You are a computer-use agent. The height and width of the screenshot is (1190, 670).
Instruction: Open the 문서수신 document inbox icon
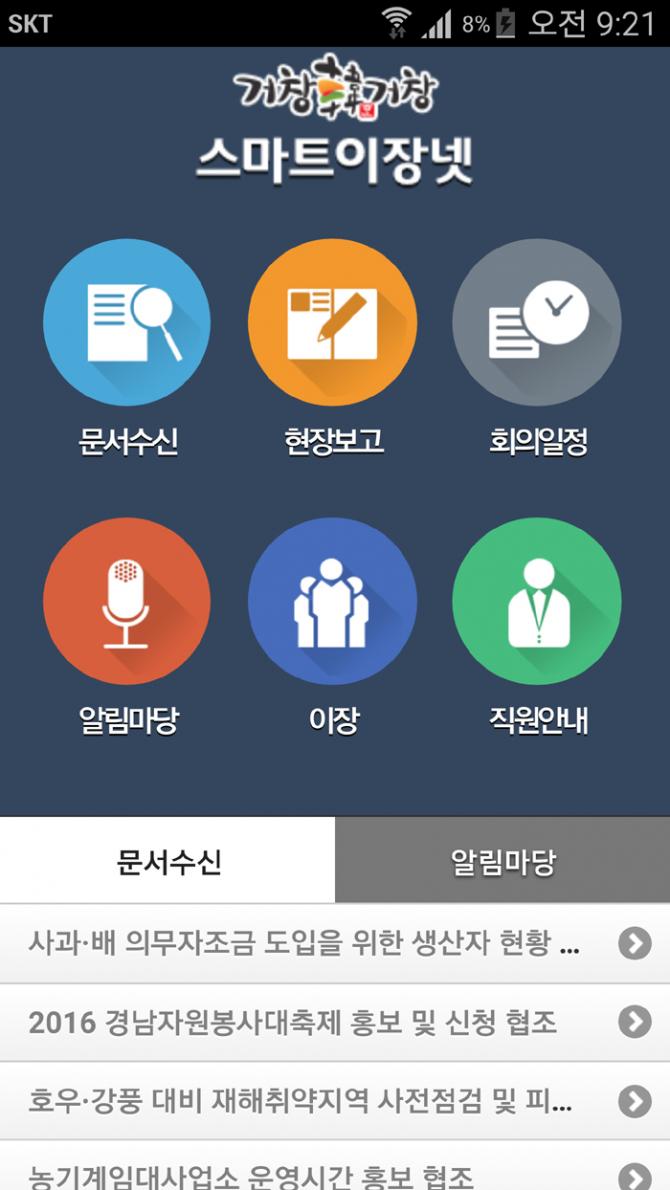pos(127,323)
